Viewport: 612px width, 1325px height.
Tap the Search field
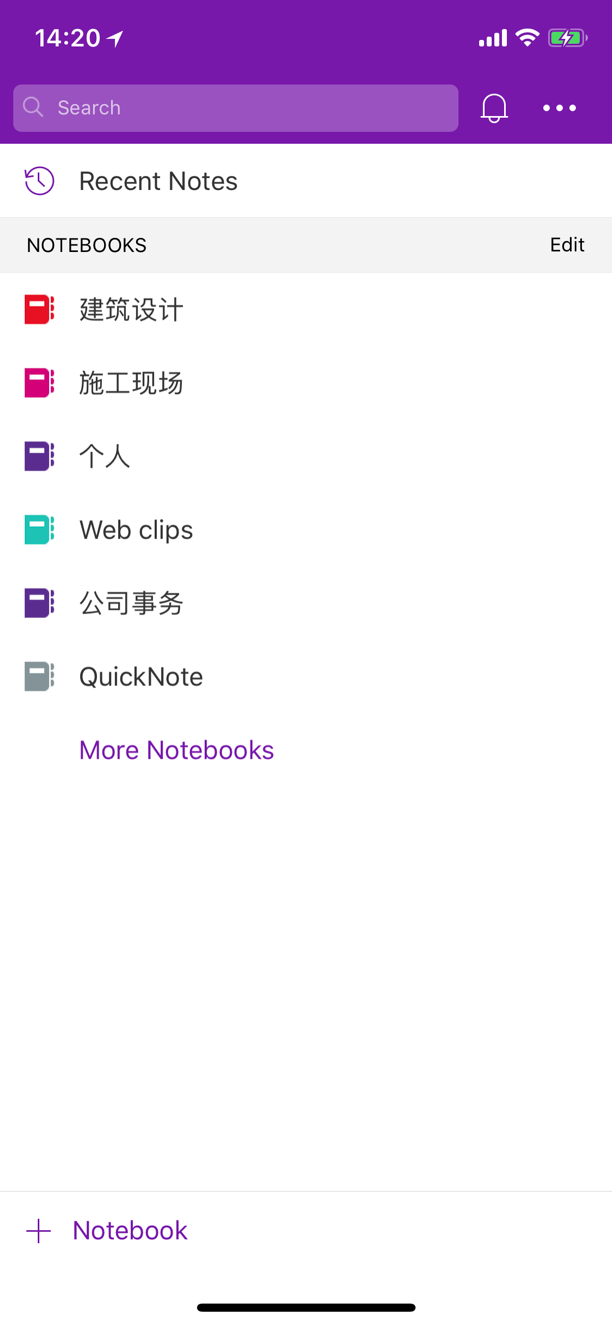[x=235, y=108]
